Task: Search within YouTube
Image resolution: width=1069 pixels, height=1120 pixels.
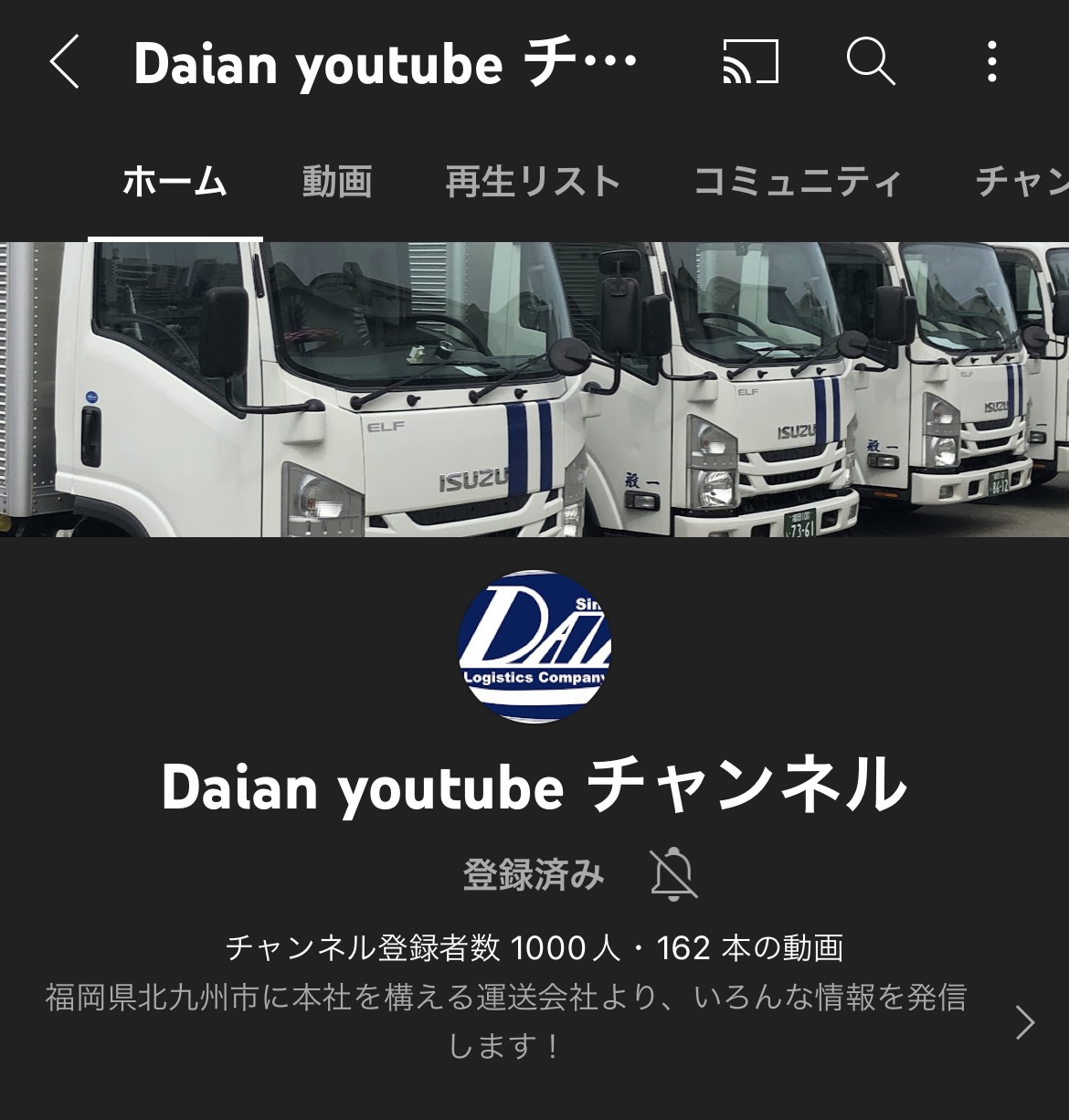Action: pos(870,62)
